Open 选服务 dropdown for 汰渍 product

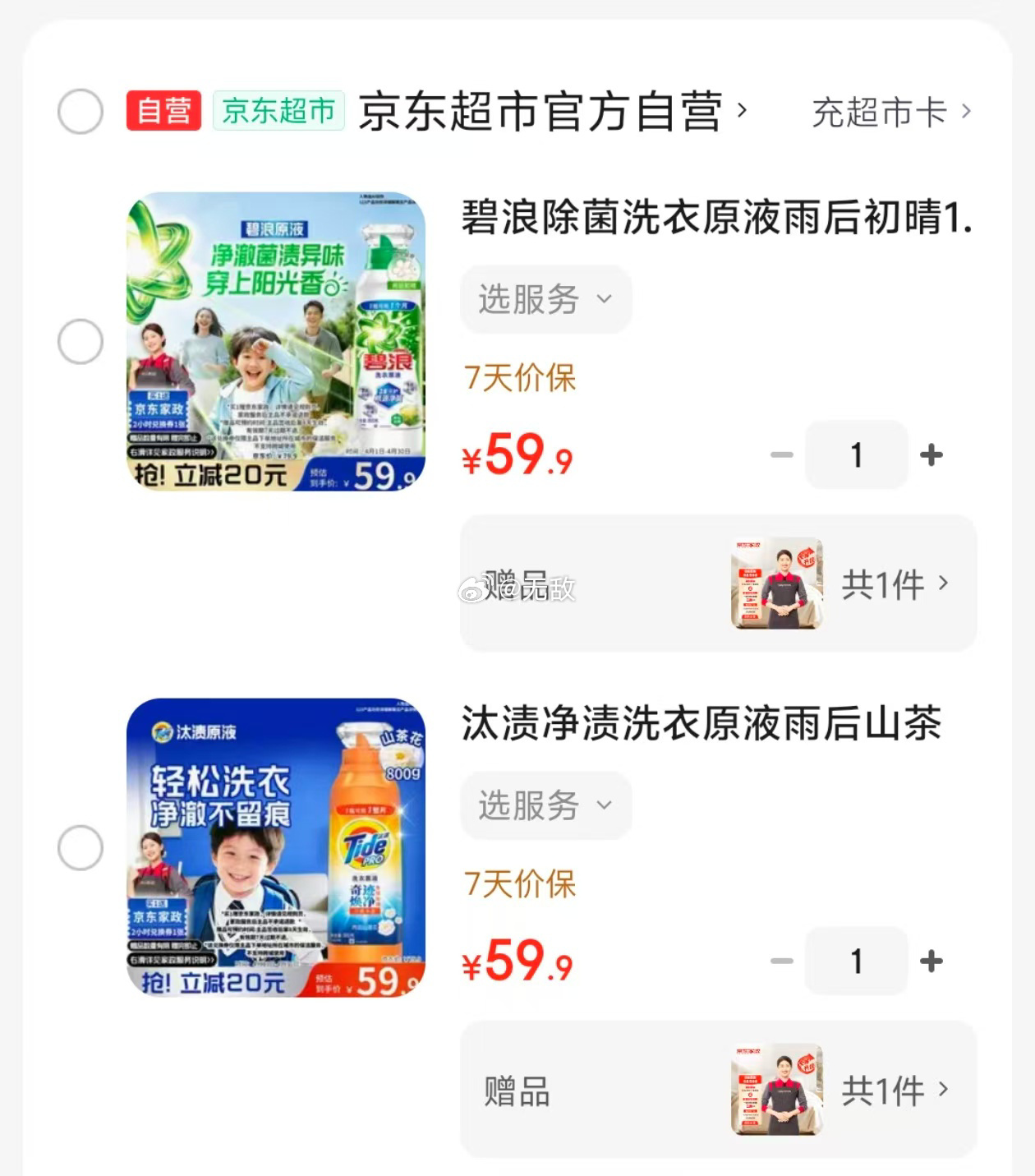click(x=545, y=805)
